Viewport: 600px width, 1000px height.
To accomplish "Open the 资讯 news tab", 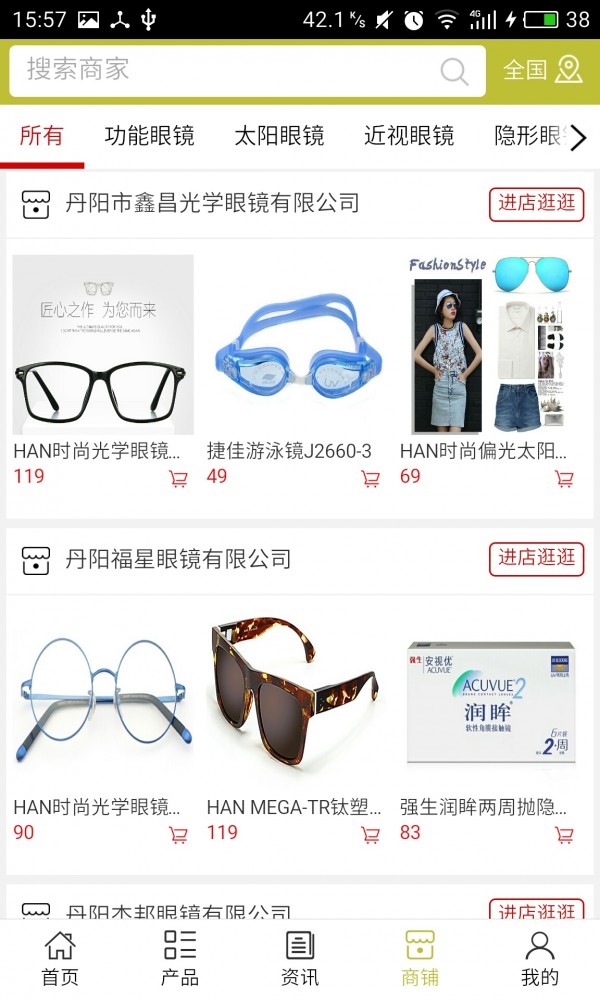I will click(300, 958).
